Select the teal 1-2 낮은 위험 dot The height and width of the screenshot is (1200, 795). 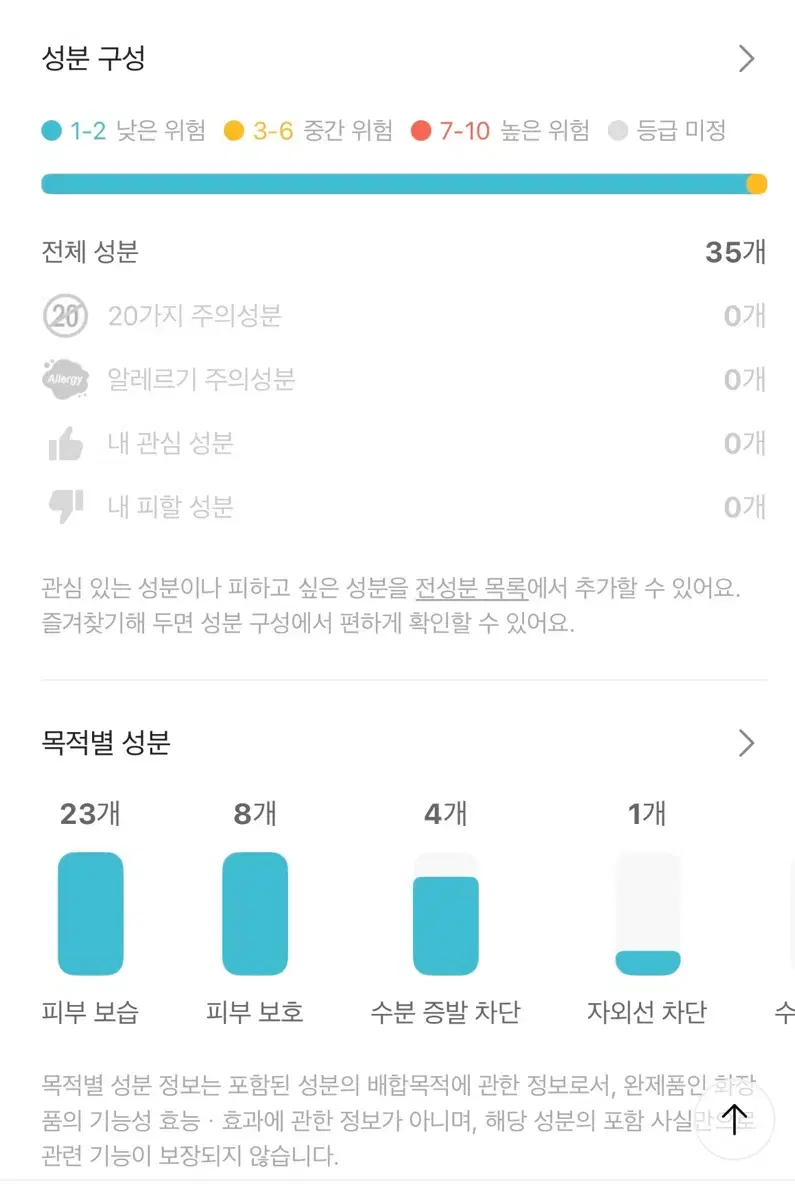[x=50, y=130]
